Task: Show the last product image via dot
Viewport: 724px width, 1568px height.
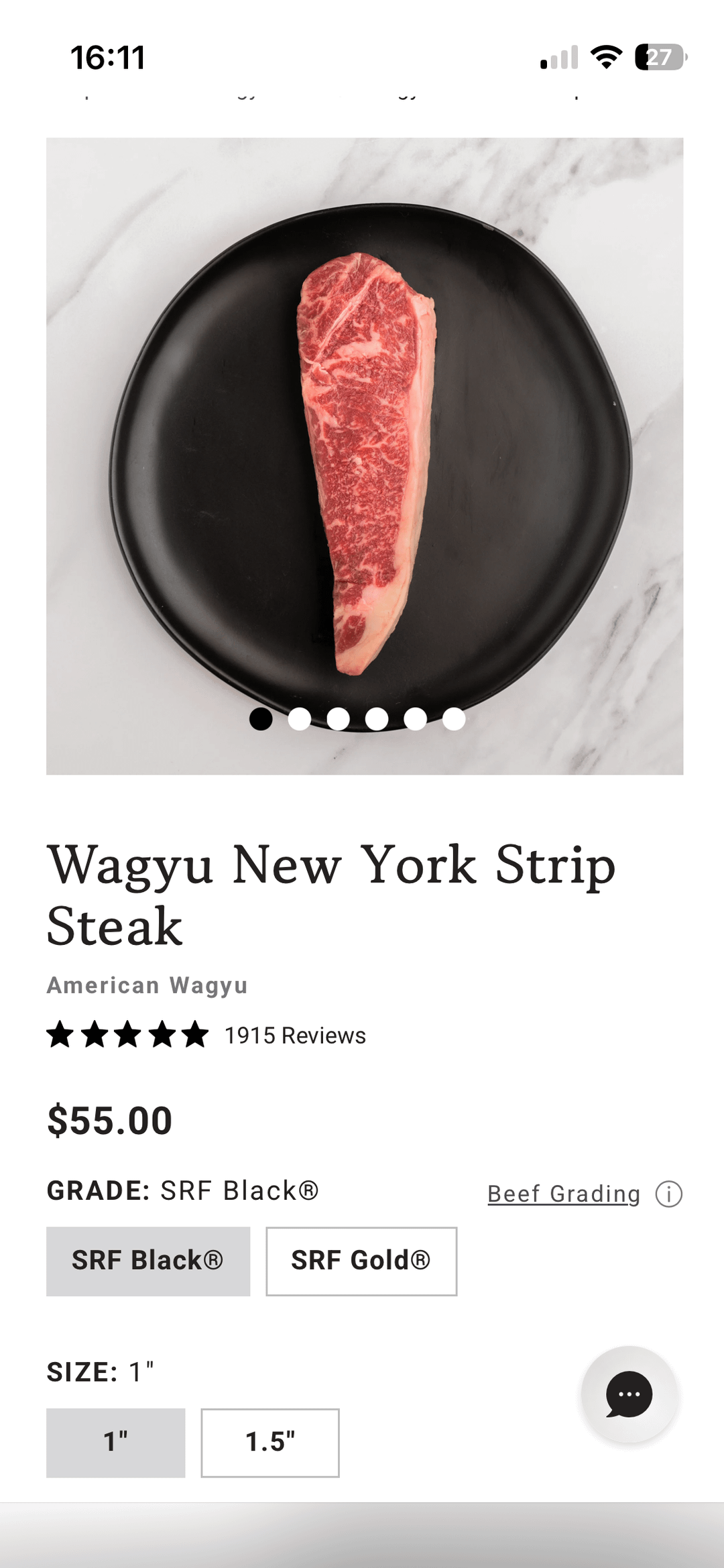Action: pyautogui.click(x=454, y=718)
